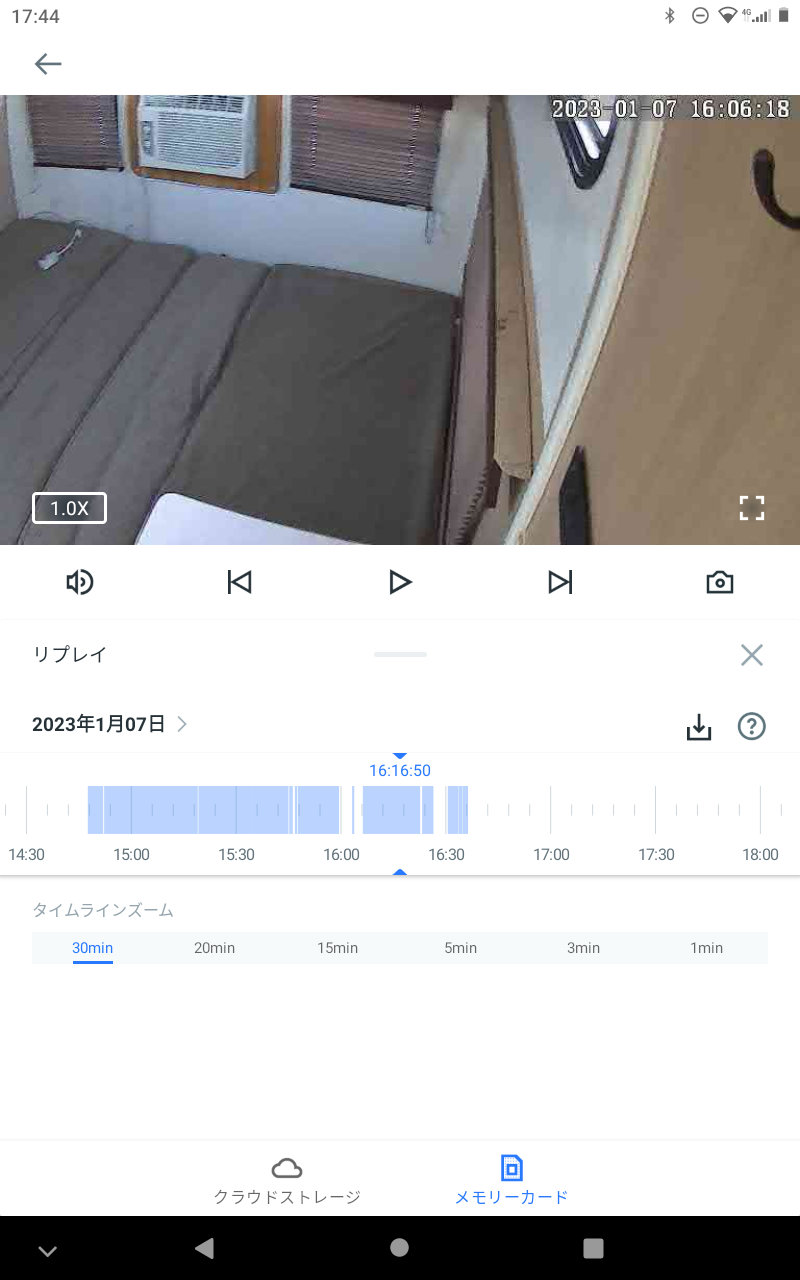Image resolution: width=800 pixels, height=1280 pixels.
Task: Enter fullscreen video mode
Action: [751, 508]
